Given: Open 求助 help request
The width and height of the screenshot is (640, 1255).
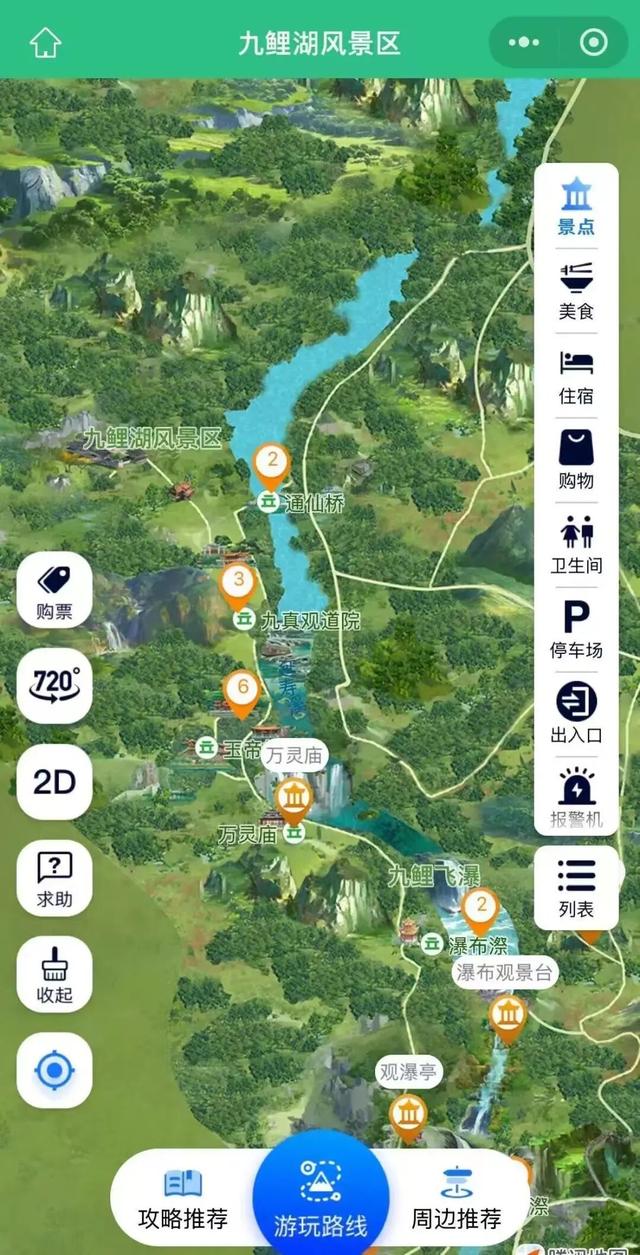Looking at the screenshot, I should tap(55, 878).
